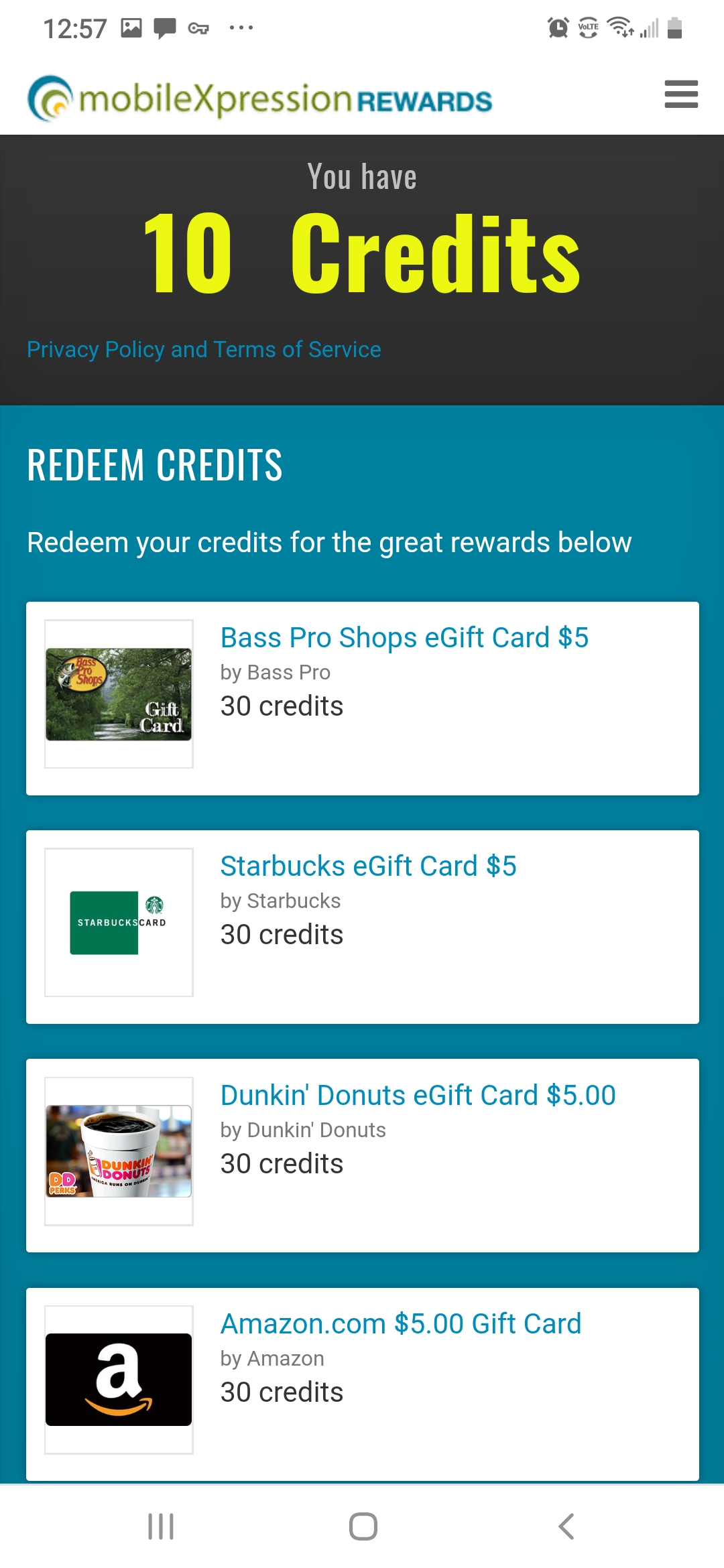Choose the Starbucks eGift Card $5

(x=368, y=866)
